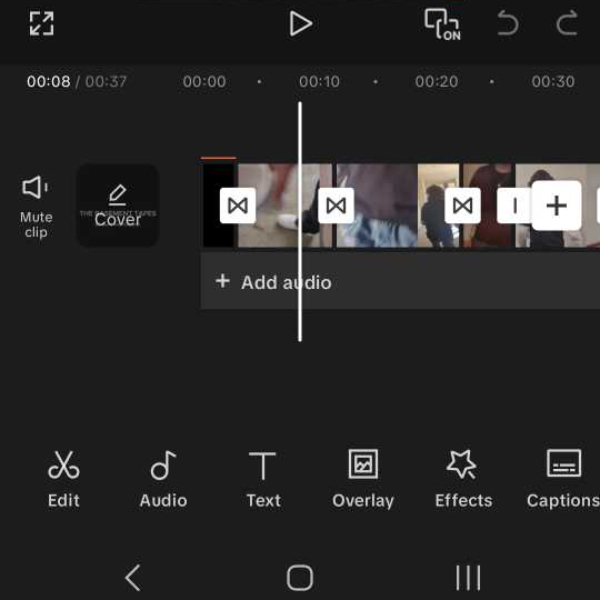600x600 pixels.
Task: Play the video preview
Action: pyautogui.click(x=300, y=24)
